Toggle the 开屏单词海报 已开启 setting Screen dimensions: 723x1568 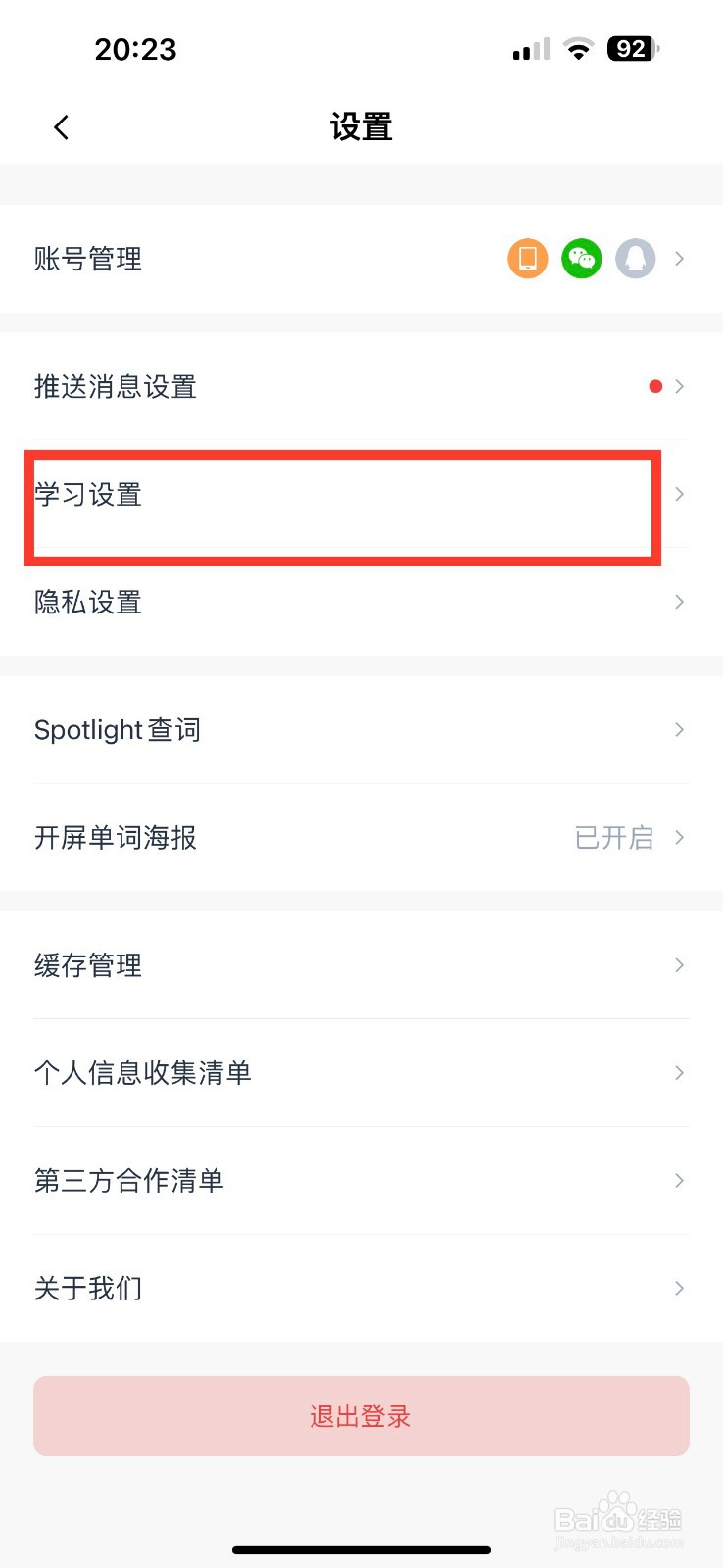pos(615,838)
